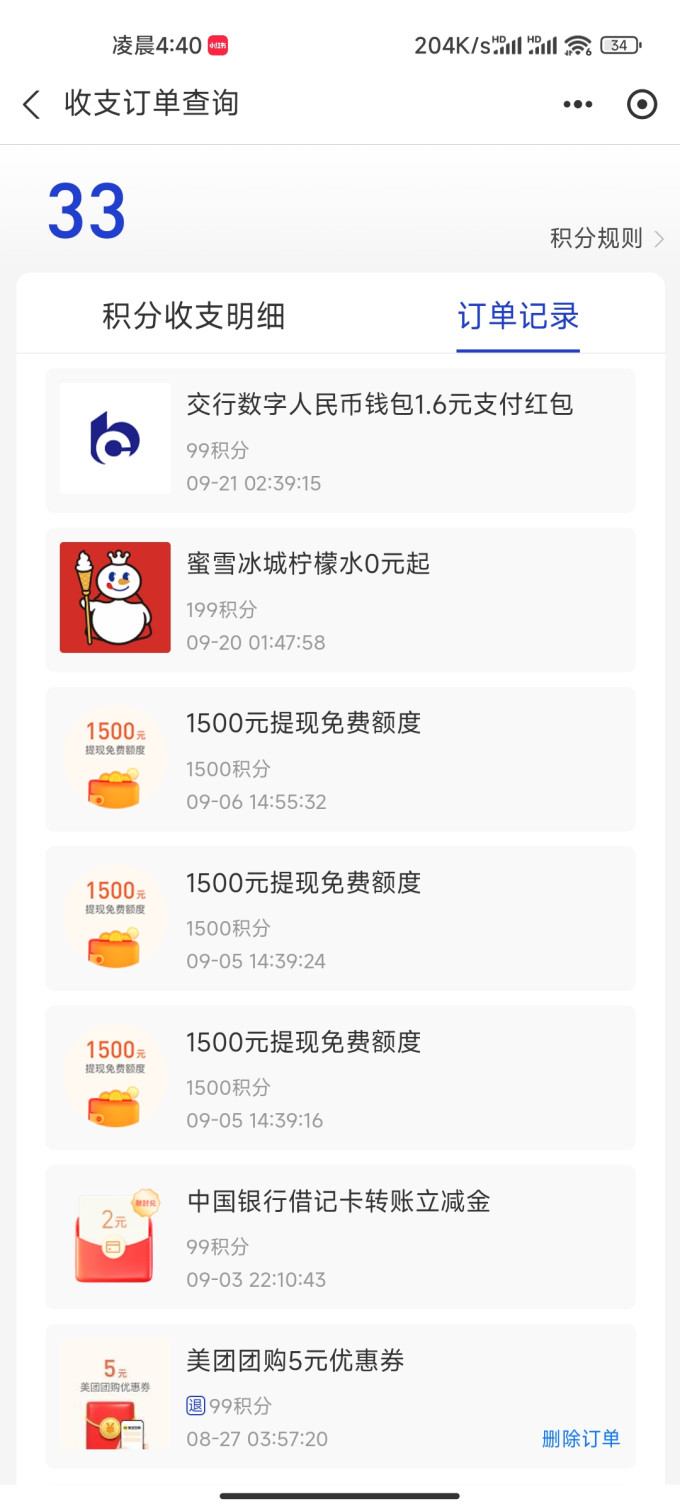This screenshot has width=680, height=1511.
Task: Select the 订单记录 tab
Action: click(518, 316)
